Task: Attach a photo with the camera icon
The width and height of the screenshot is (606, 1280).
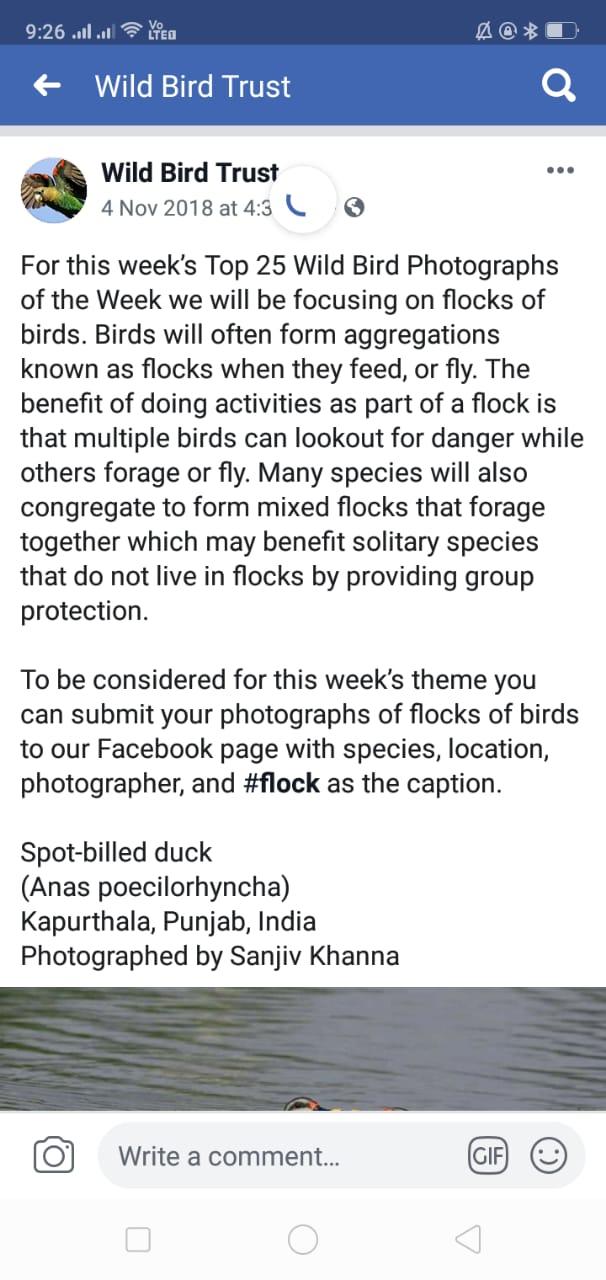Action: [x=54, y=1156]
